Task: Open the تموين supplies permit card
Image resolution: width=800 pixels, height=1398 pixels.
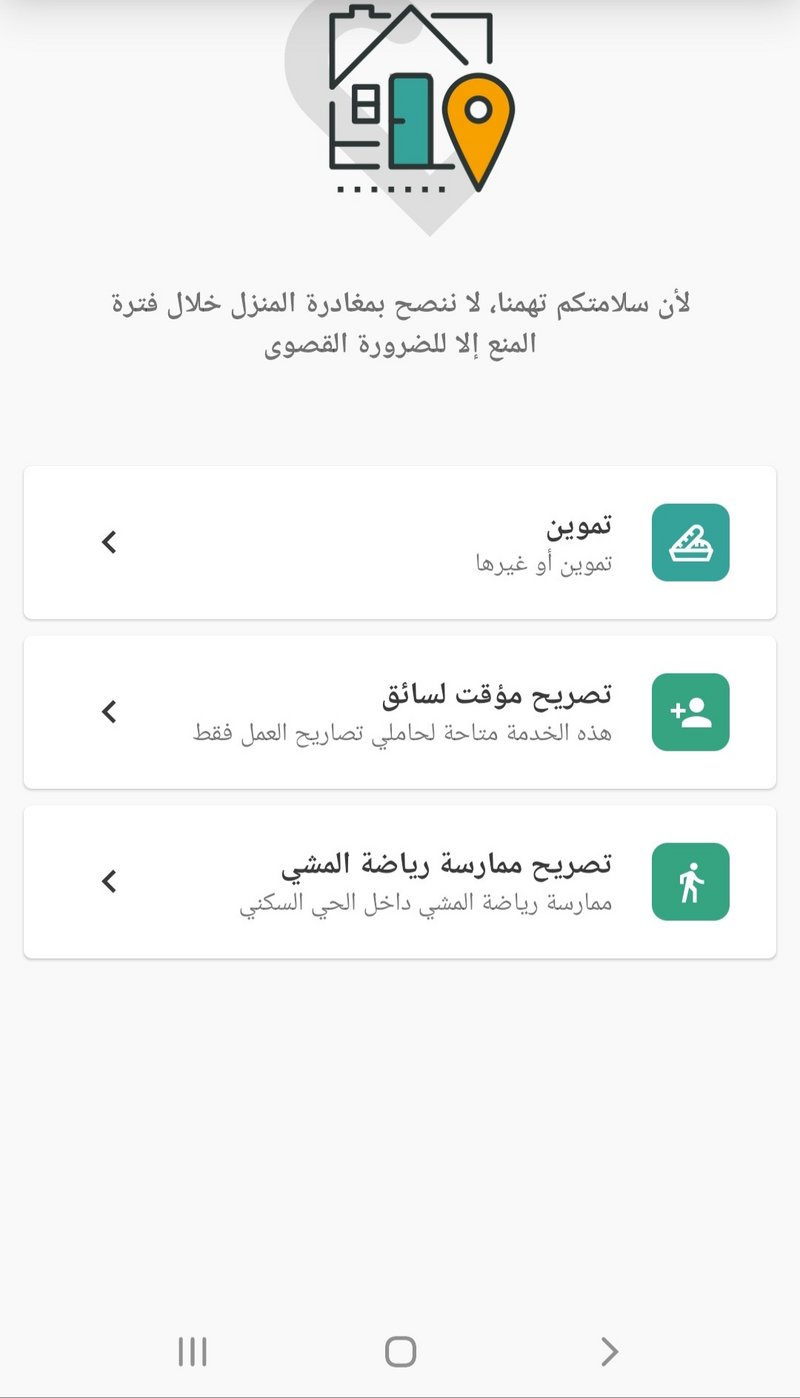Action: [400, 542]
